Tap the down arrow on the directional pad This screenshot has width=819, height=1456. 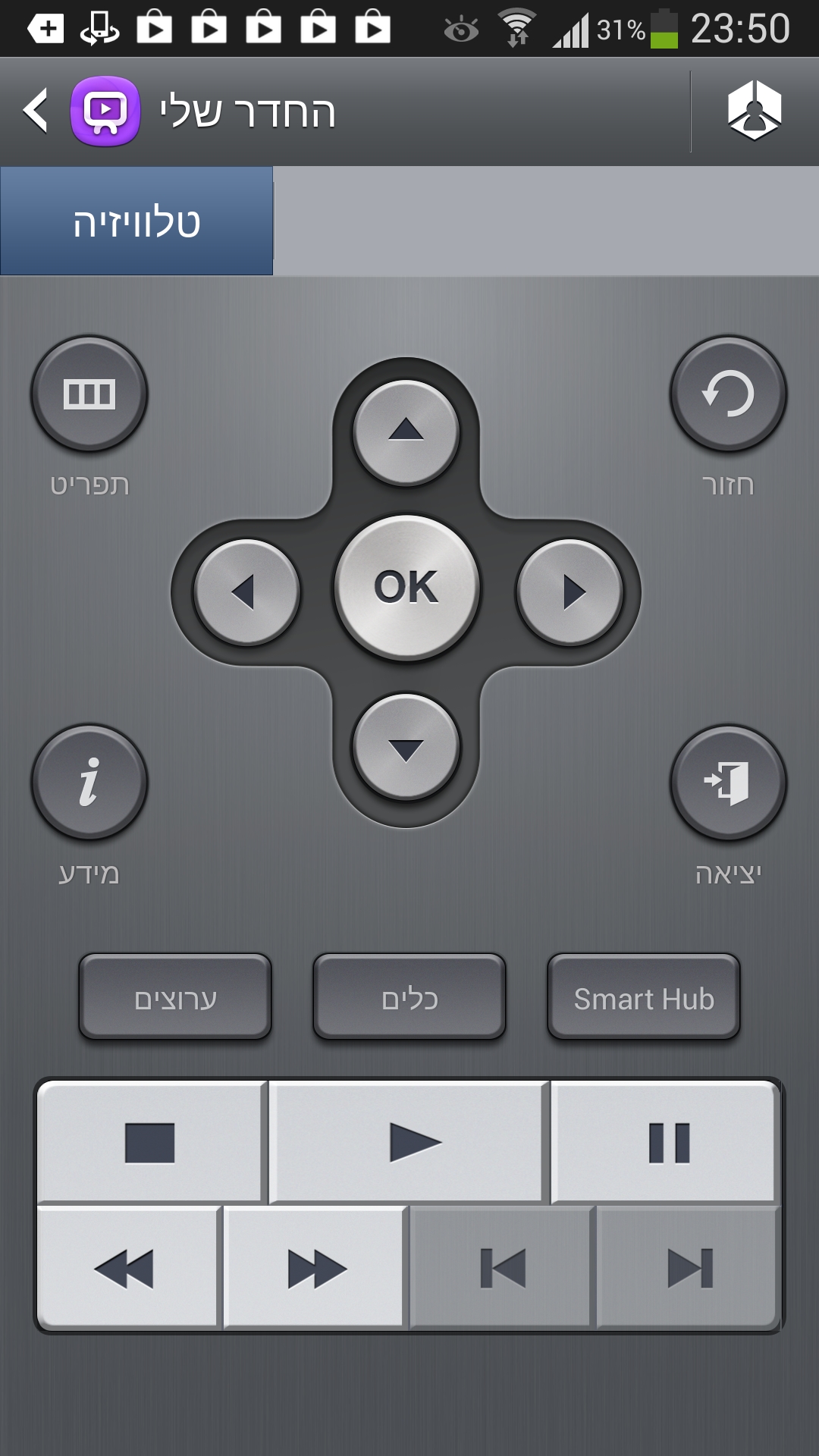pos(406,747)
